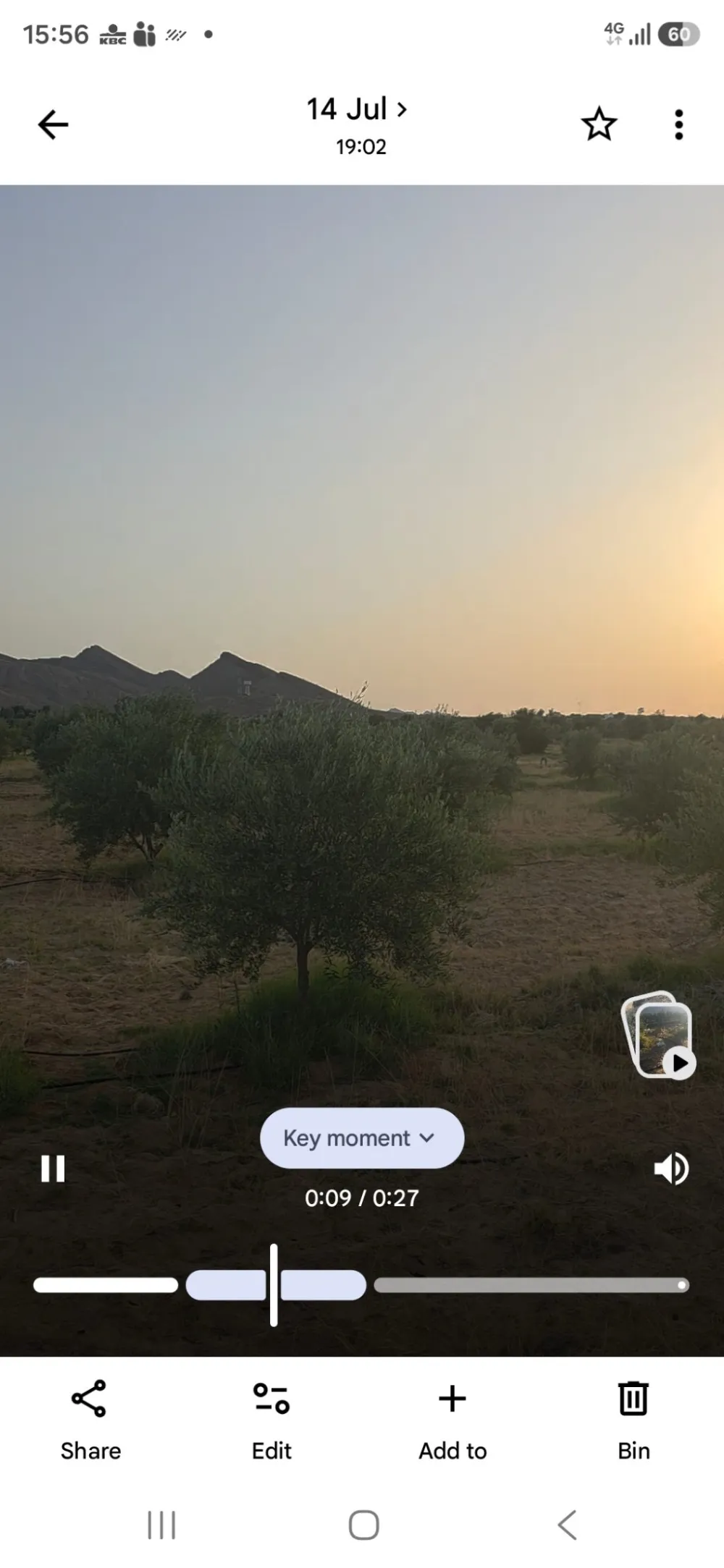Open the 14 Jul date header

[357, 109]
